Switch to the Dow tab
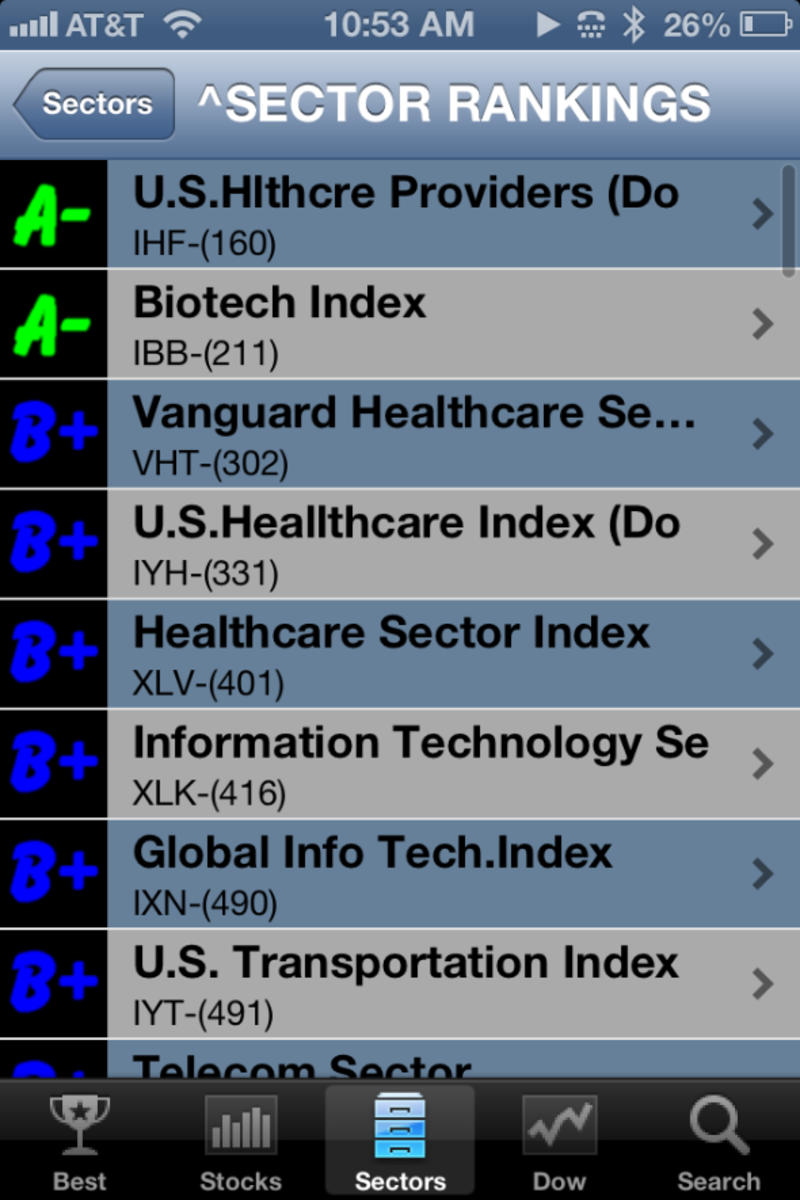800x1200 pixels. tap(559, 1142)
